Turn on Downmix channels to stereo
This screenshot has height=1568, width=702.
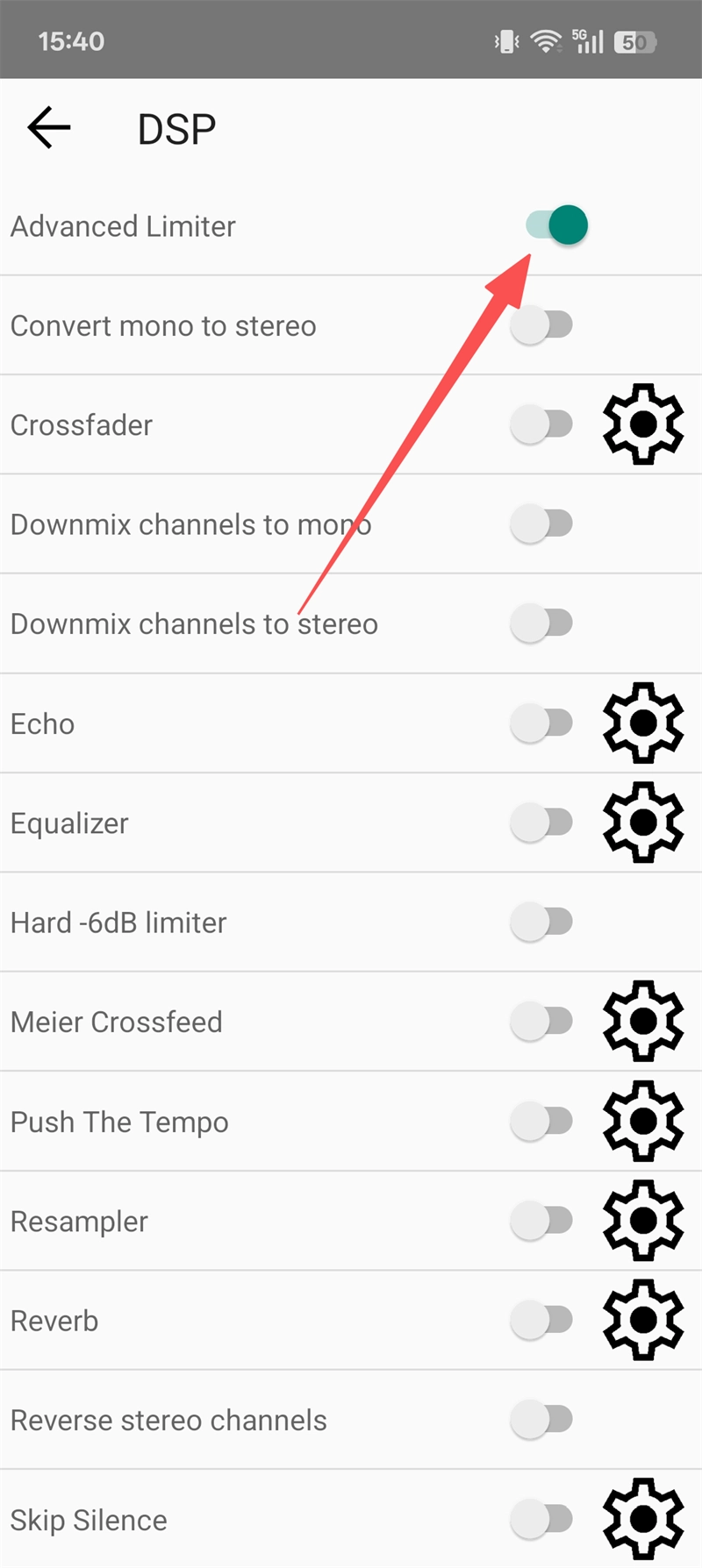pos(541,624)
